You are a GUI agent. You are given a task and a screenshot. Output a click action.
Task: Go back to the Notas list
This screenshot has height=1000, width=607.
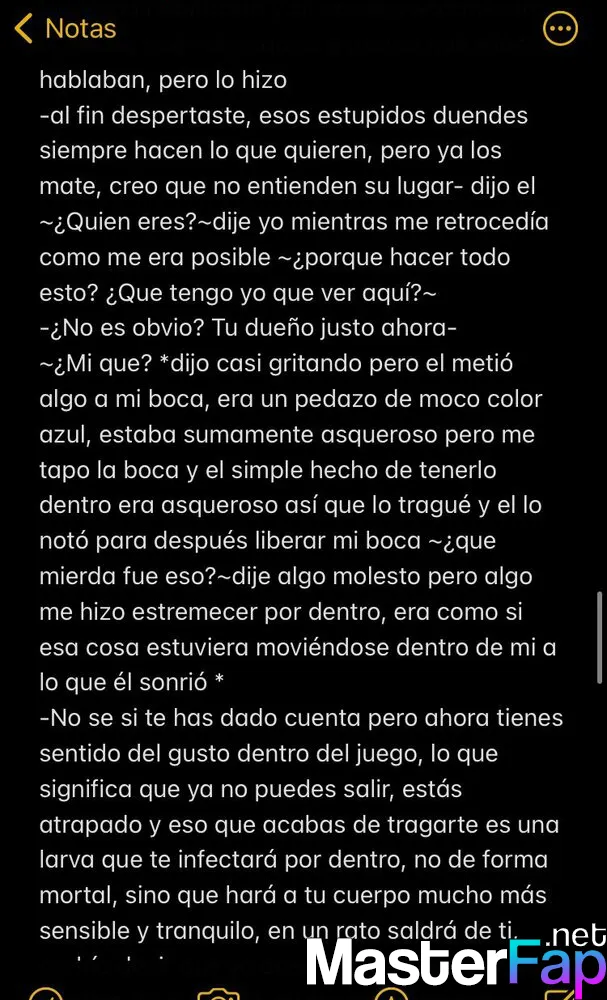(x=65, y=29)
